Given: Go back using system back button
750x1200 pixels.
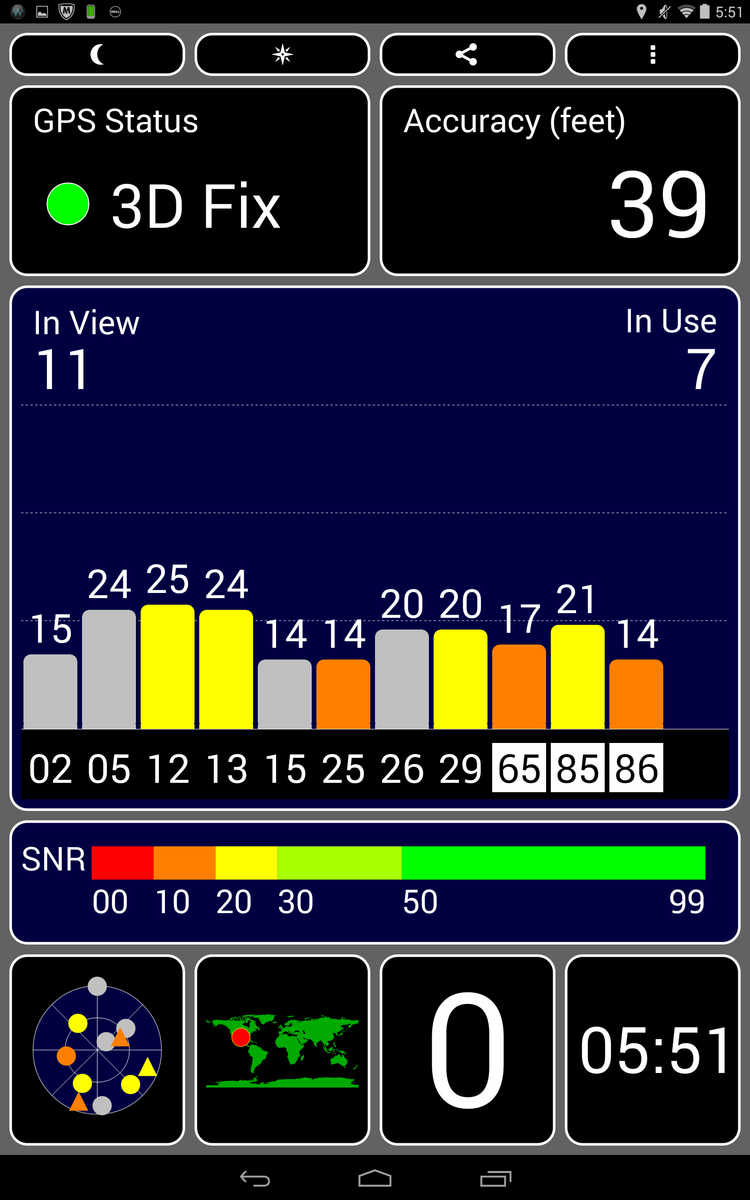Looking at the screenshot, I should pyautogui.click(x=255, y=1178).
